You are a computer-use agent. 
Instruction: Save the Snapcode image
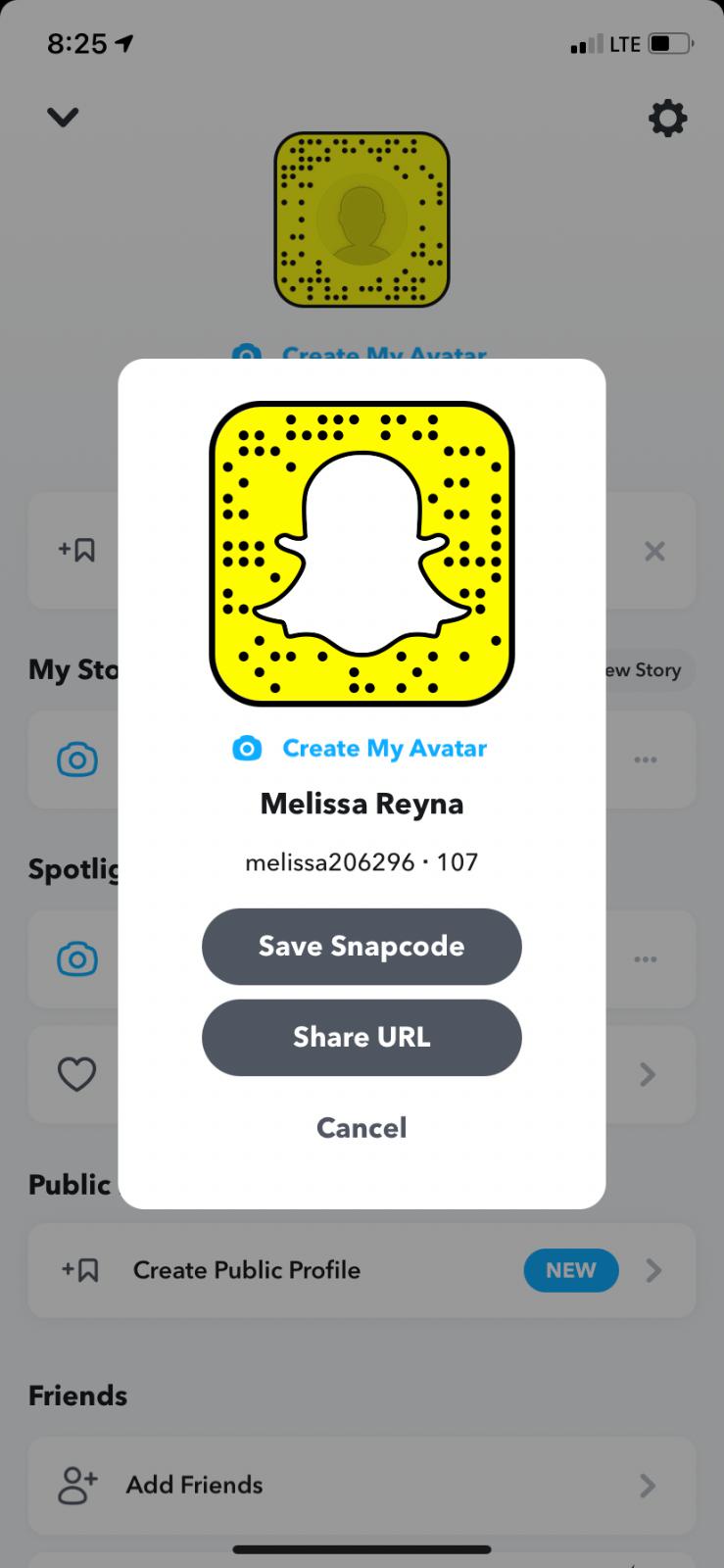(362, 946)
